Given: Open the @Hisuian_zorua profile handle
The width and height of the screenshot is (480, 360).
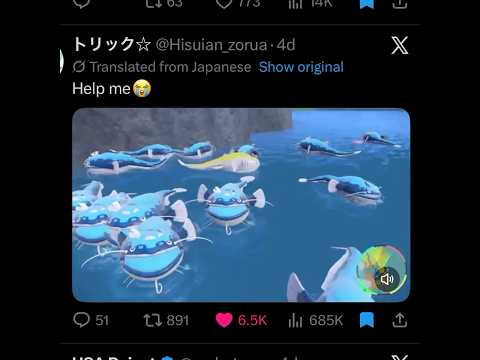Looking at the screenshot, I should [211, 45].
